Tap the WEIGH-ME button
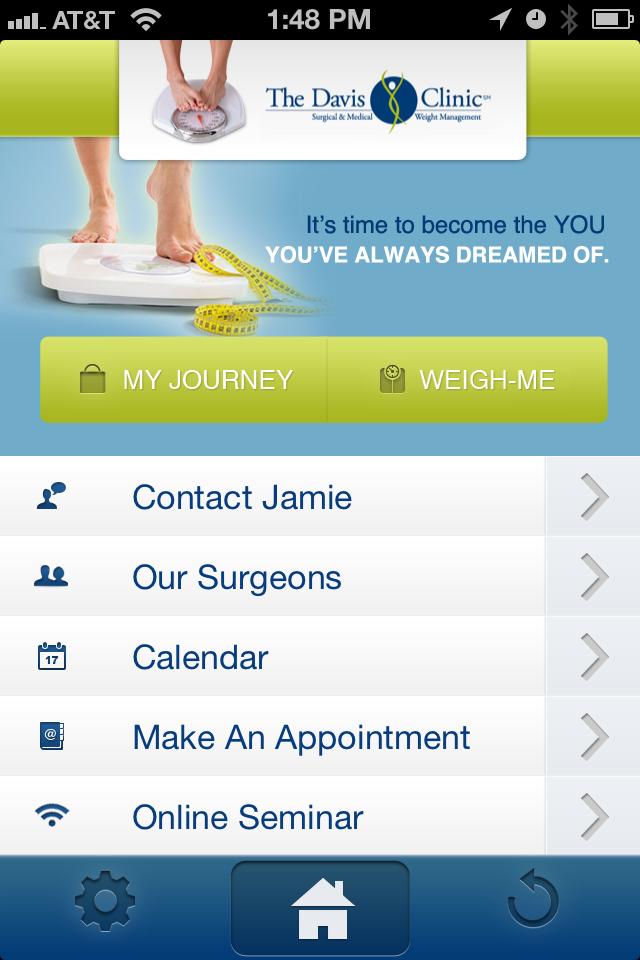 (467, 380)
